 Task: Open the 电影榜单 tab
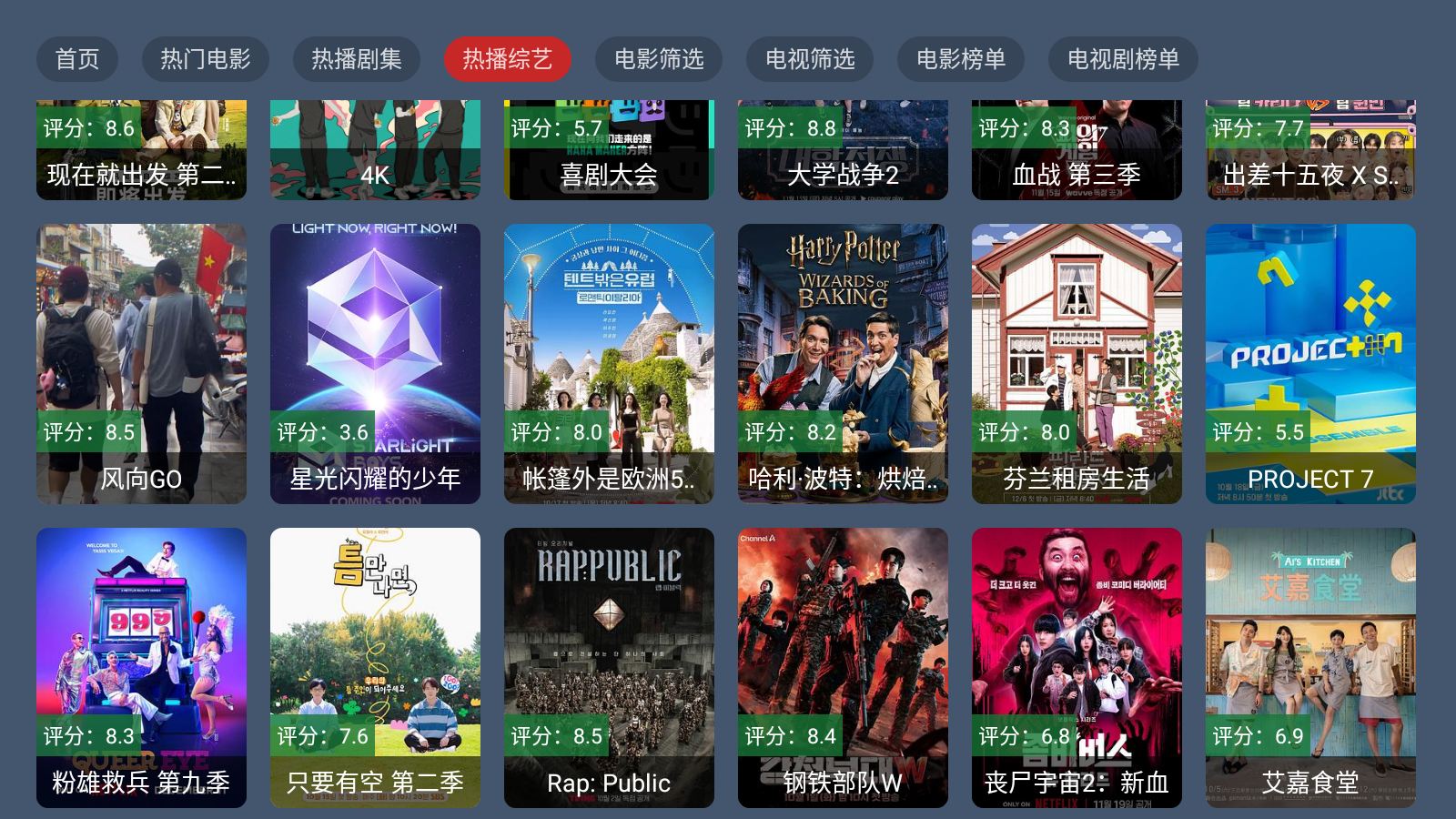pos(961,59)
